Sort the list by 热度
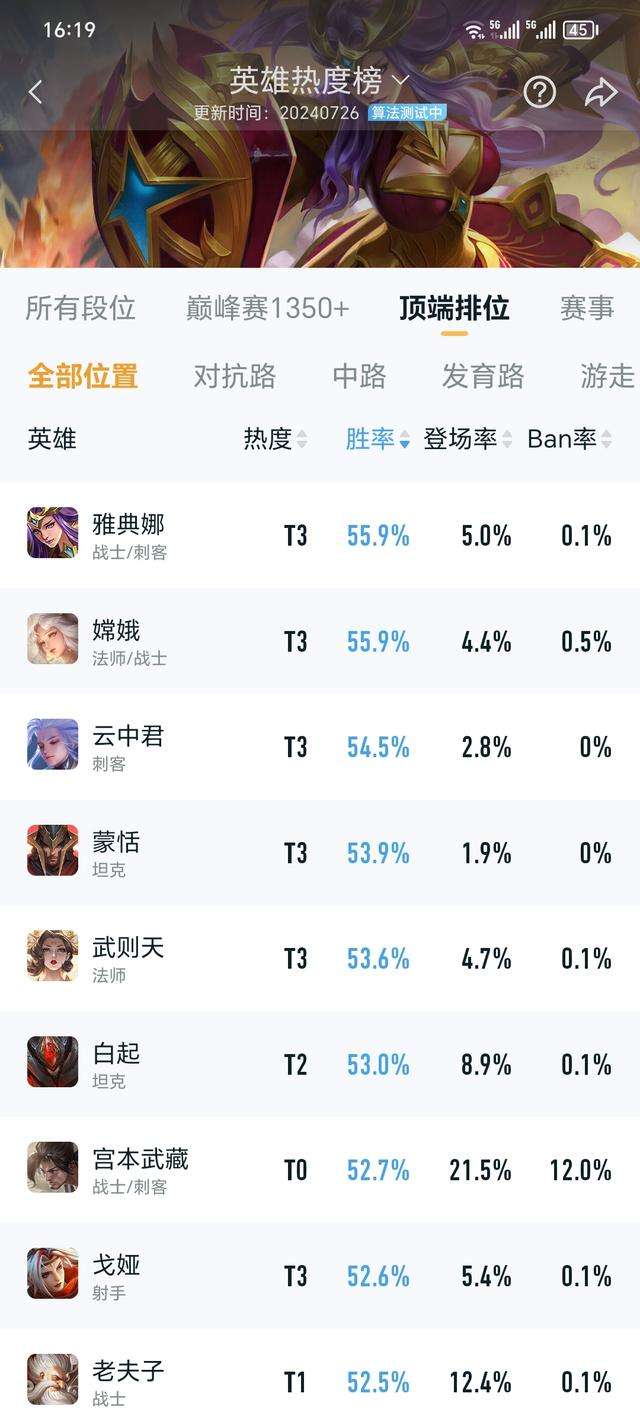 tap(275, 439)
